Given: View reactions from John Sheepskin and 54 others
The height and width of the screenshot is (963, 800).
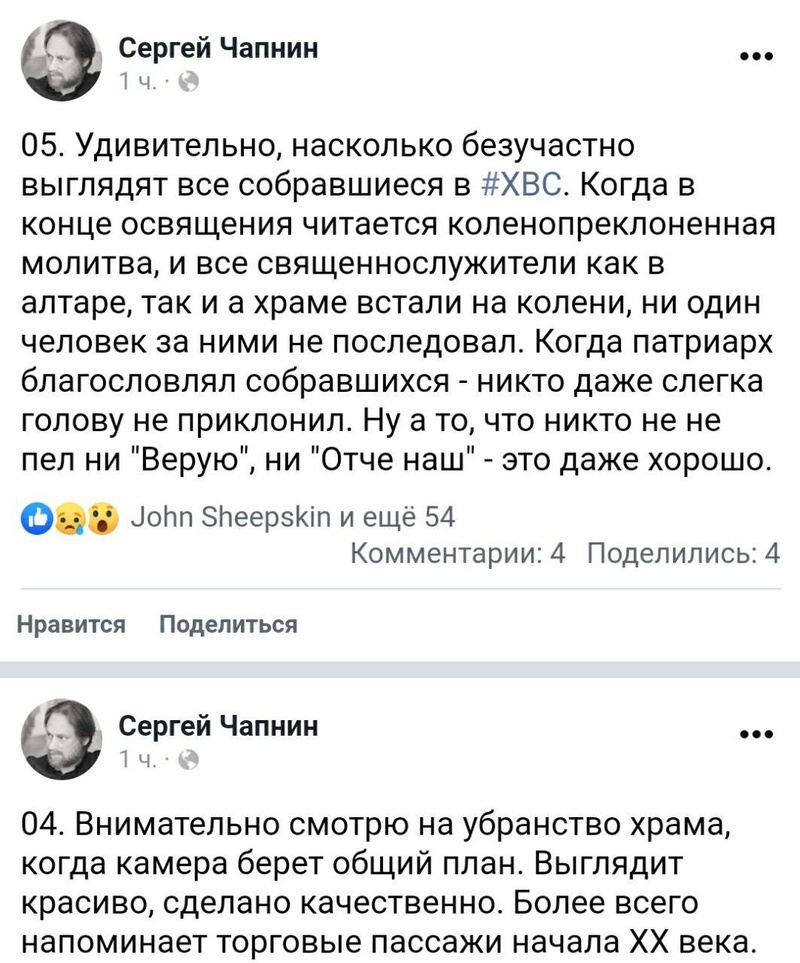Looking at the screenshot, I should point(292,517).
